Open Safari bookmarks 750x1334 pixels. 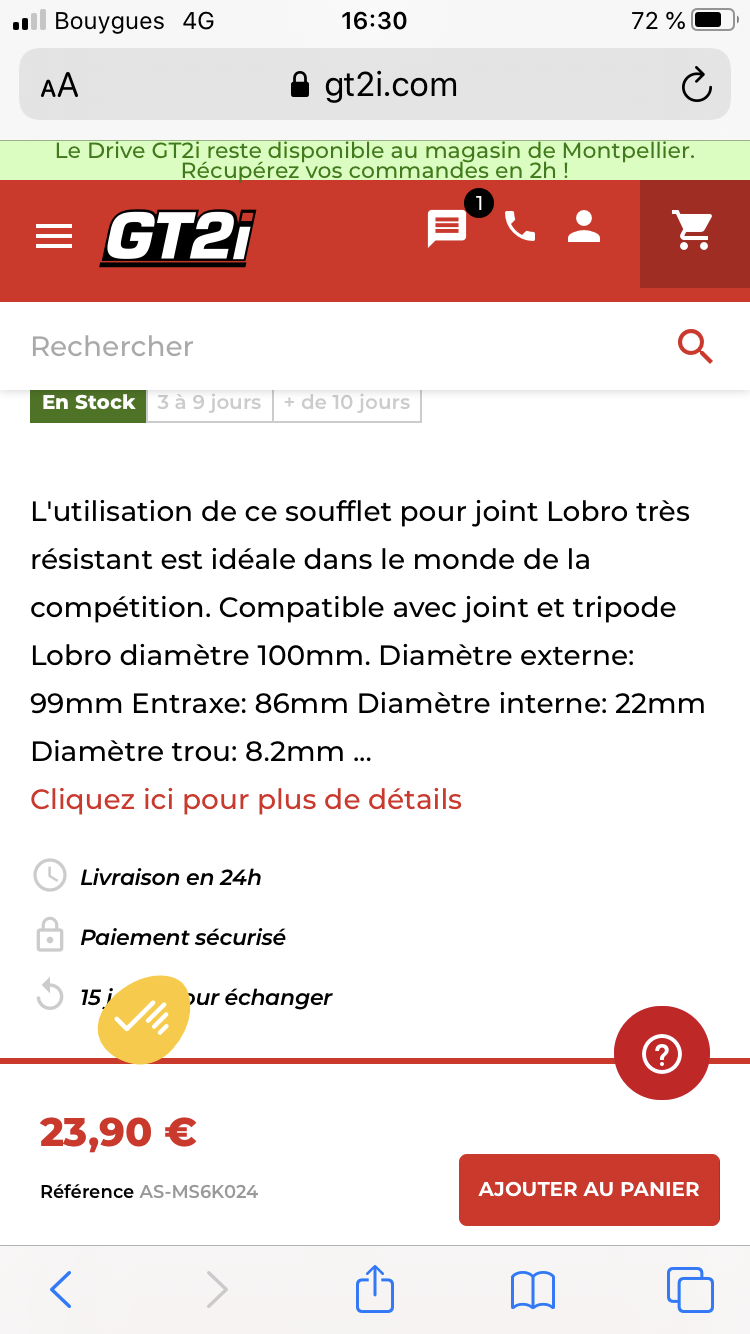pyautogui.click(x=532, y=1290)
